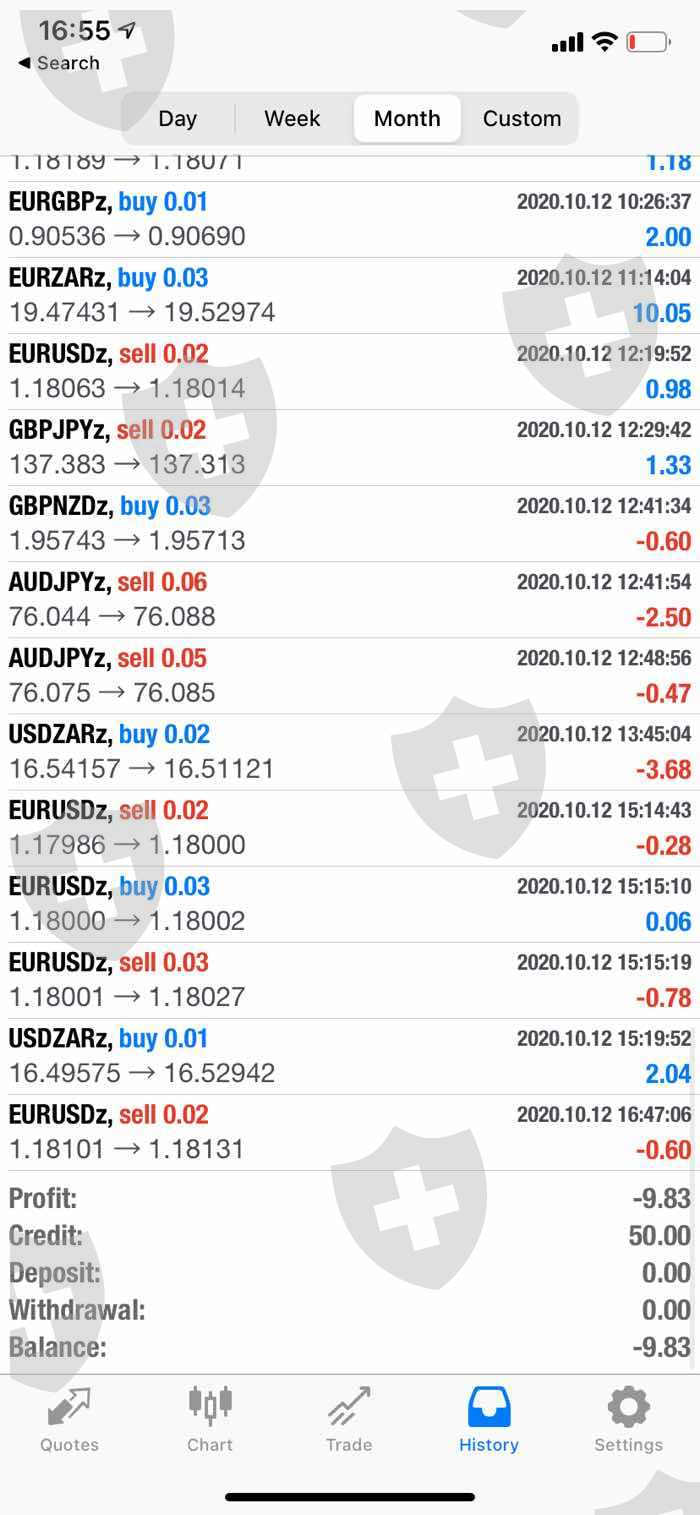Switch to the Trade tab
This screenshot has height=1515, width=700.
click(349, 1420)
